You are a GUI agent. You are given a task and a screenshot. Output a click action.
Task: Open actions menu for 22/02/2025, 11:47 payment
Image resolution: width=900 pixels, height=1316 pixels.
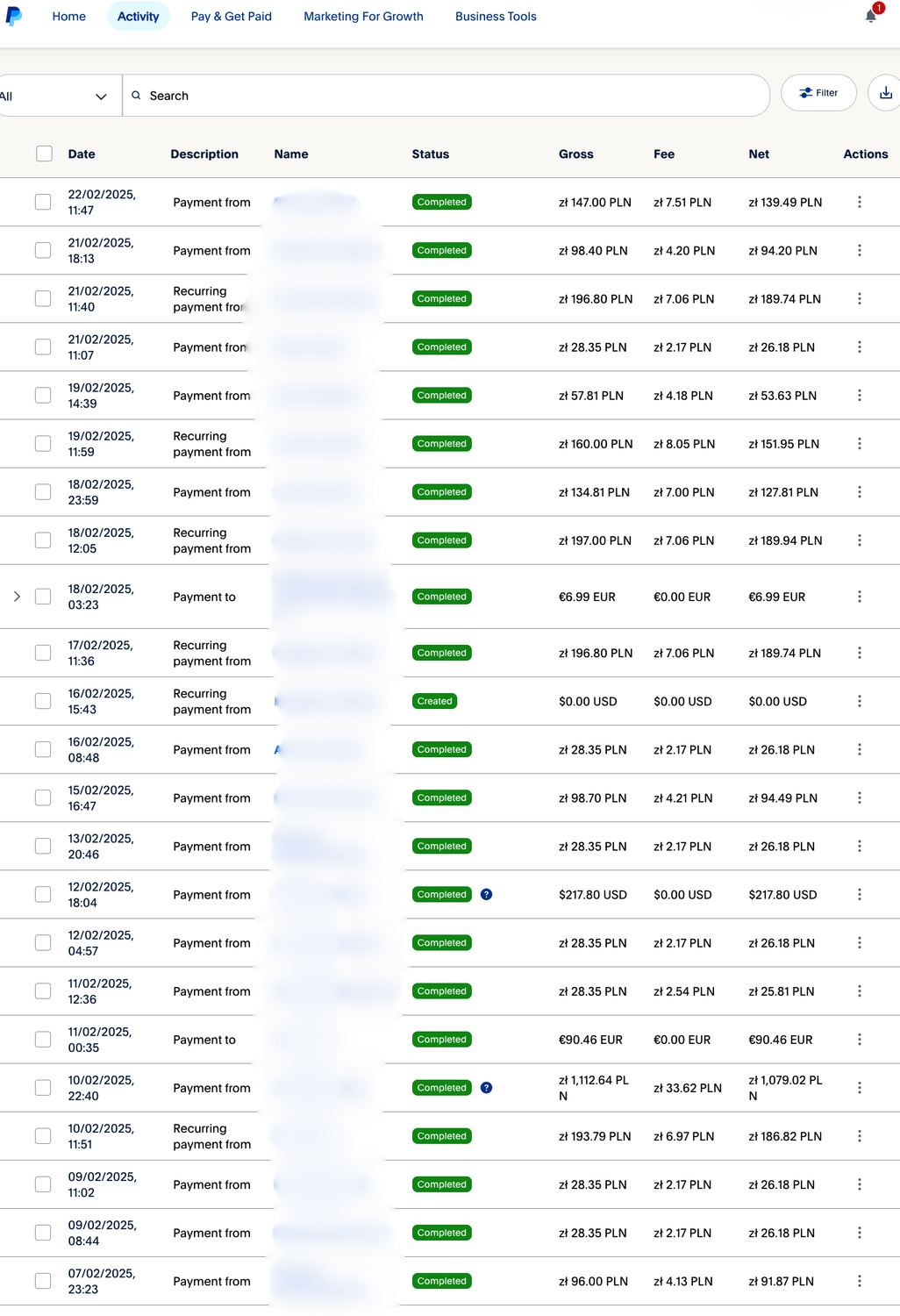point(859,202)
